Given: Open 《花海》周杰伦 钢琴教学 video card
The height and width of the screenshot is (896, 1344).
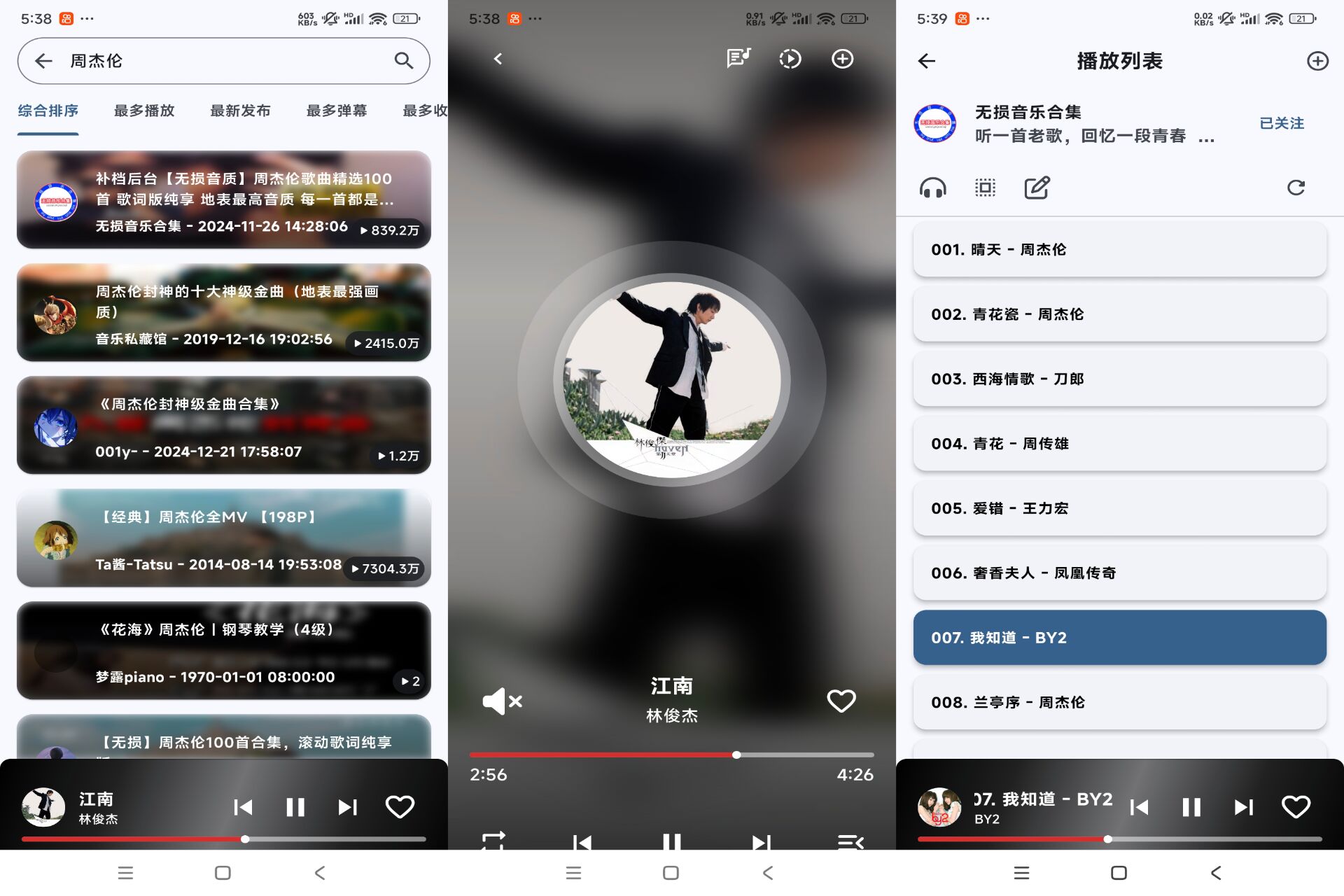Looking at the screenshot, I should click(x=223, y=650).
